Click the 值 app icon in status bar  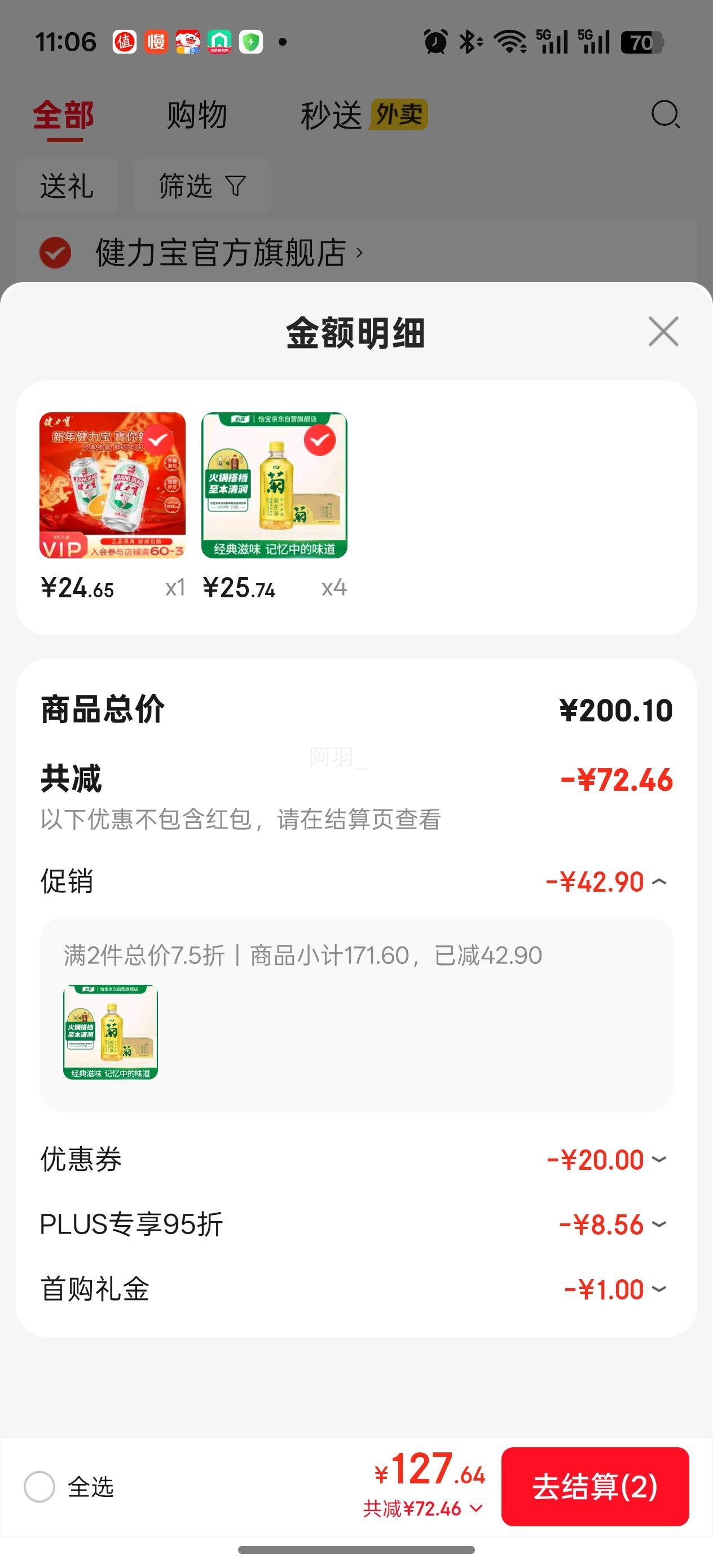point(124,41)
